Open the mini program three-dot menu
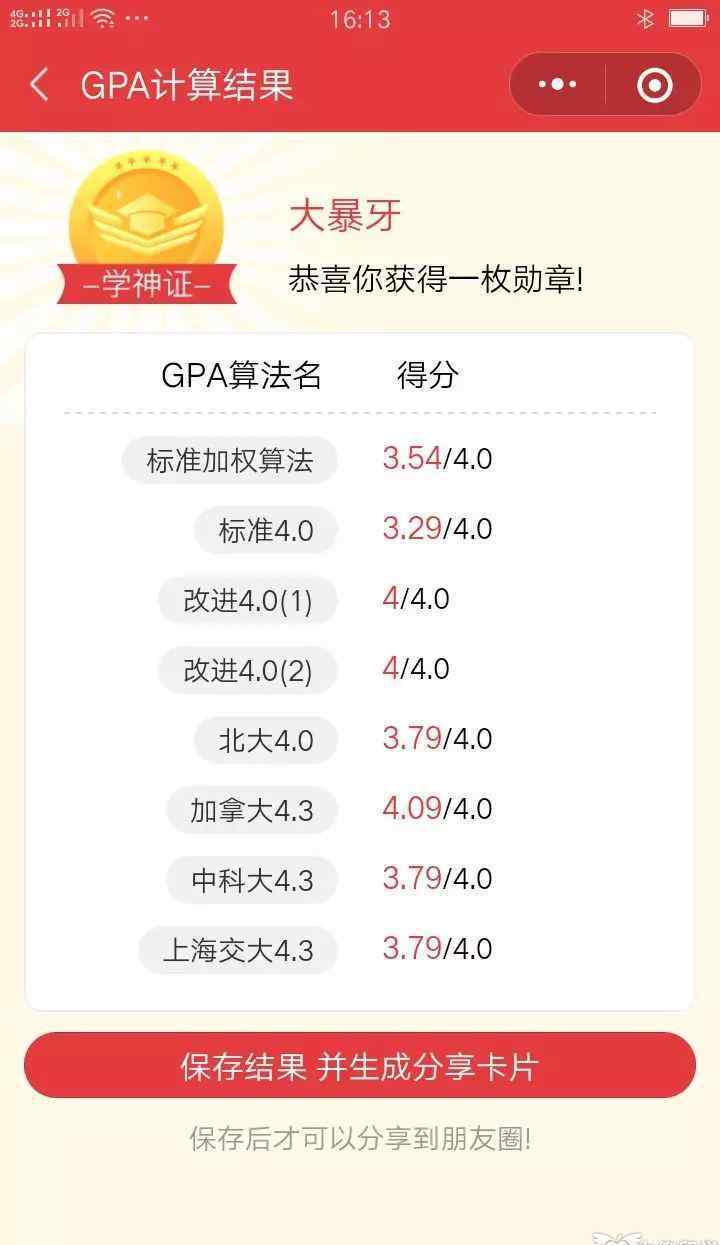Viewport: 720px width, 1245px height. [558, 85]
